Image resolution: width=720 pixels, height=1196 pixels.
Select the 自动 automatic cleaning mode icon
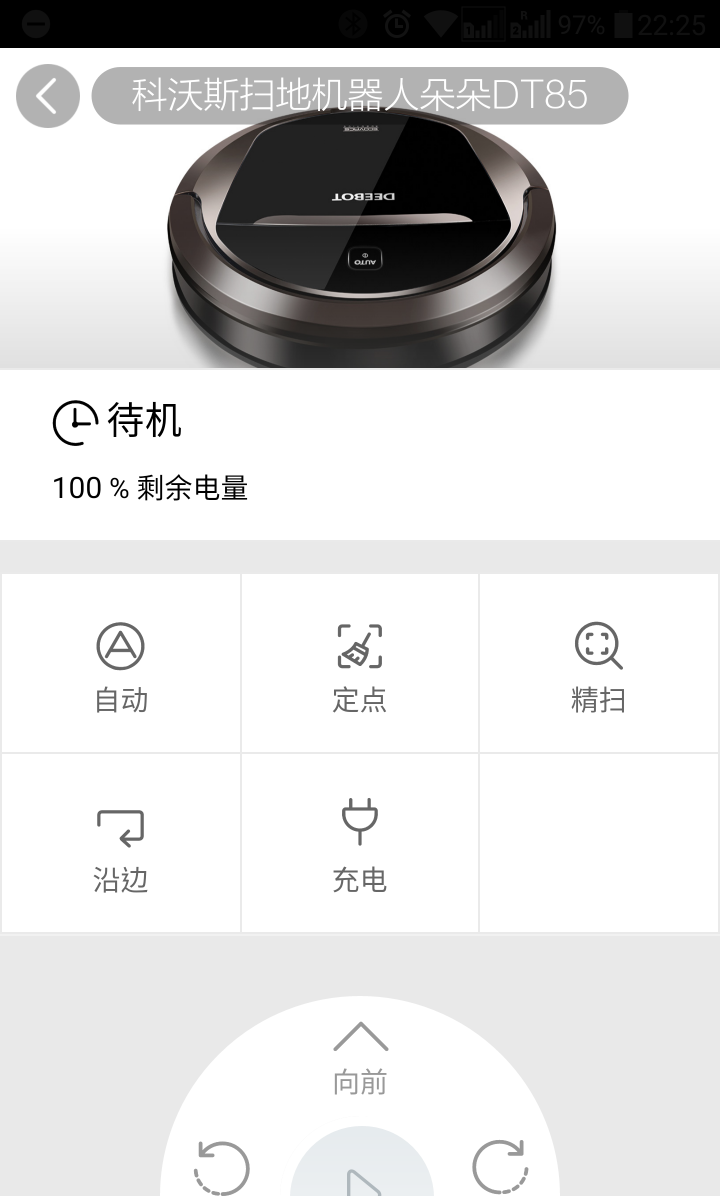pyautogui.click(x=119, y=646)
